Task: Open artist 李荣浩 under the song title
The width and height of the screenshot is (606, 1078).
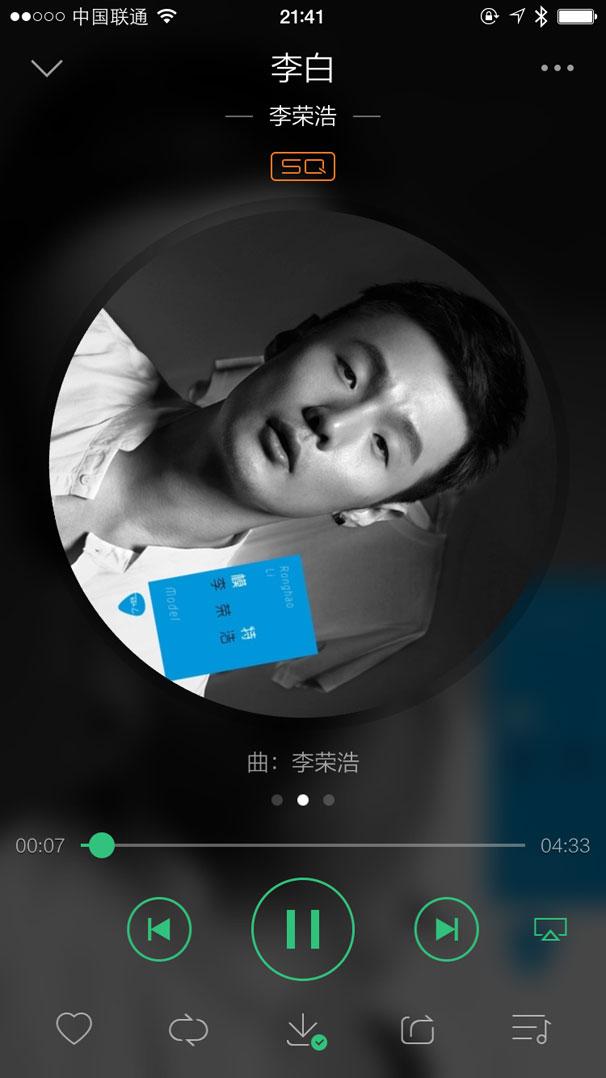Action: coord(303,116)
